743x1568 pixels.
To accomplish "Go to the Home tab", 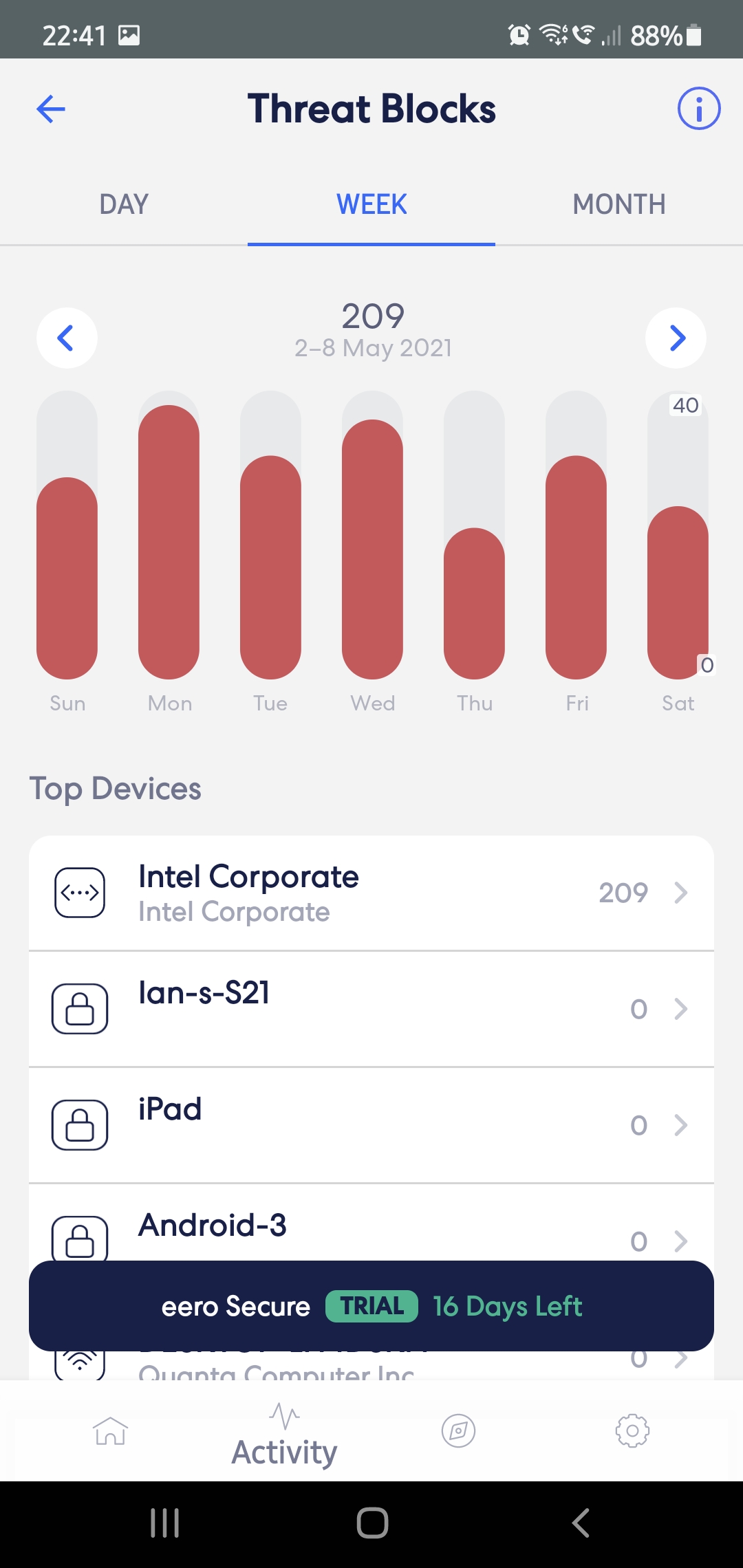I will click(110, 1430).
